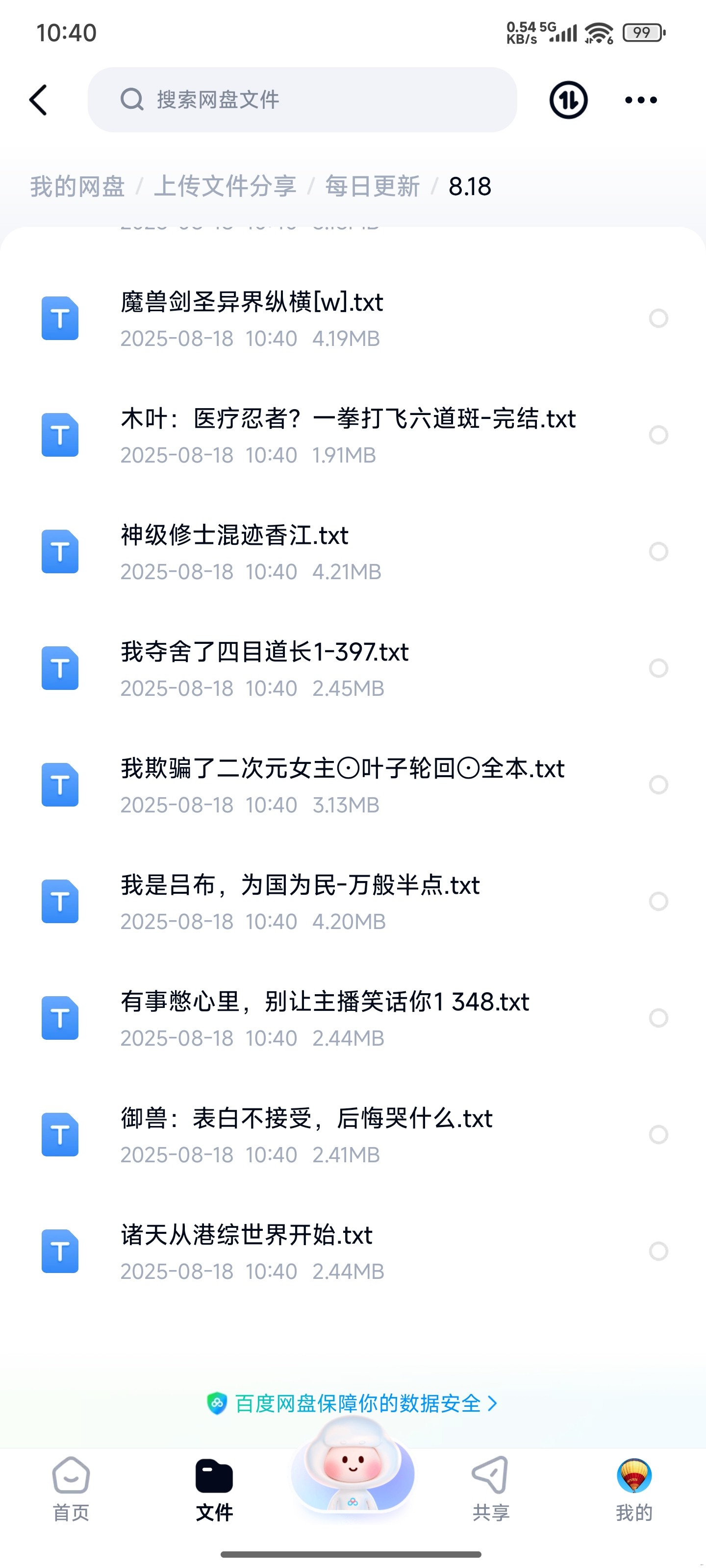Open the transfer list icon
Screen dimensions: 706x1568
point(568,100)
